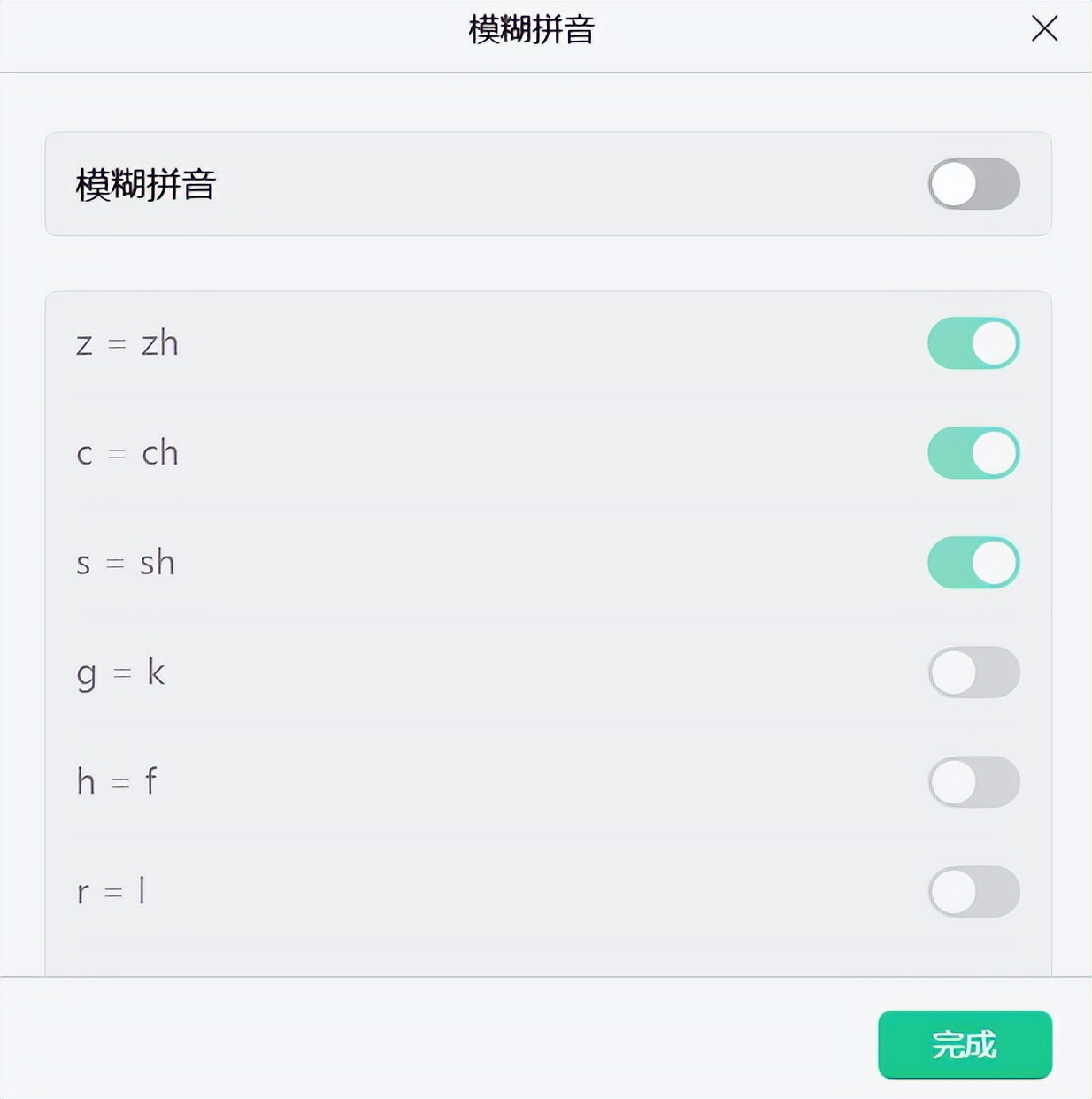The width and height of the screenshot is (1092, 1099).
Task: Disable the z = zh fuzzy rule
Action: 974,342
